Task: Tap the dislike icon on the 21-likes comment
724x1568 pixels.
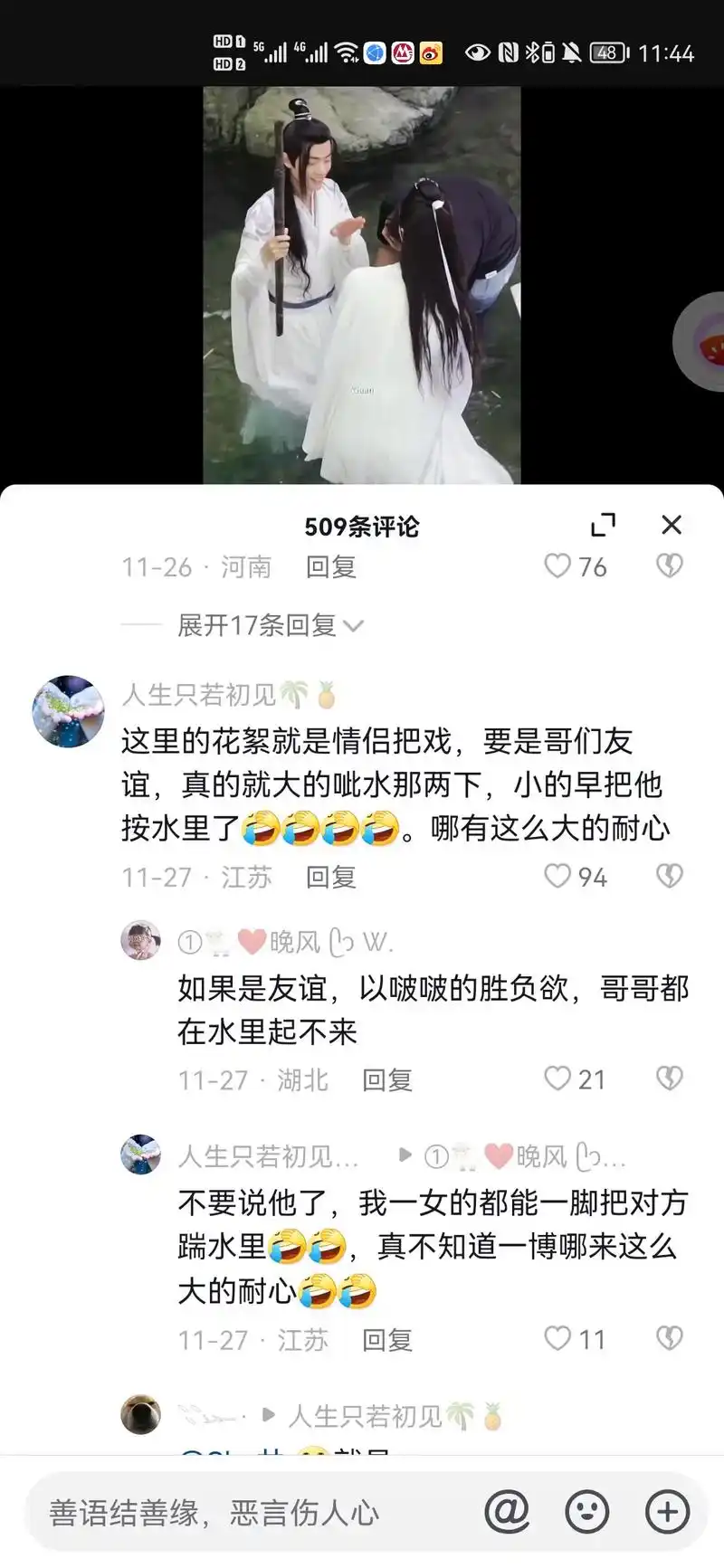Action: coord(669,1077)
